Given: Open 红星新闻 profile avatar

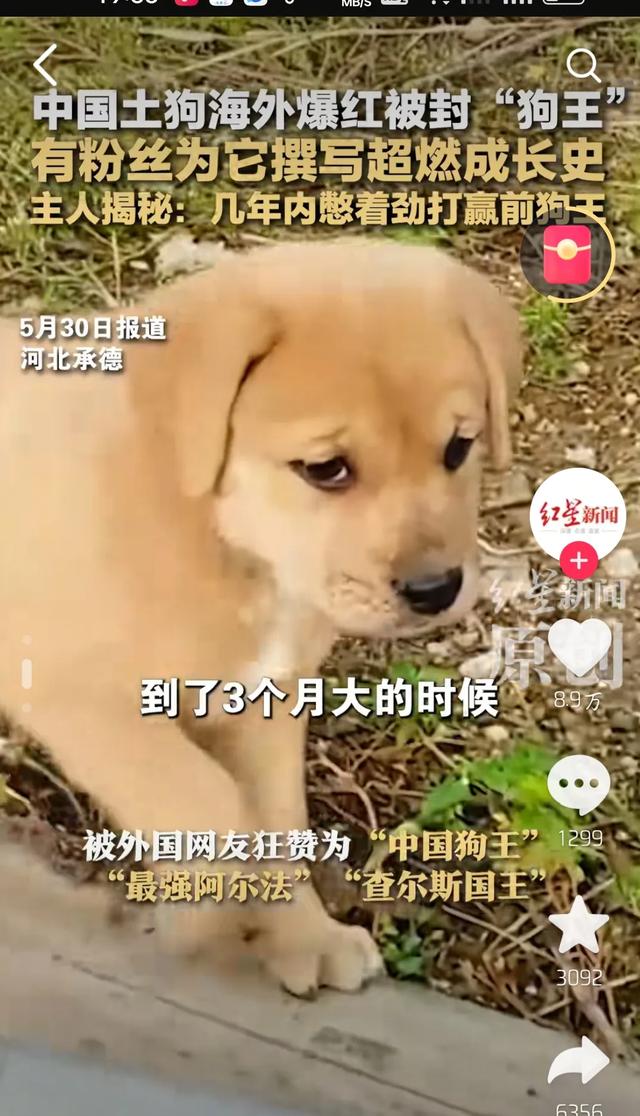Looking at the screenshot, I should click(578, 513).
